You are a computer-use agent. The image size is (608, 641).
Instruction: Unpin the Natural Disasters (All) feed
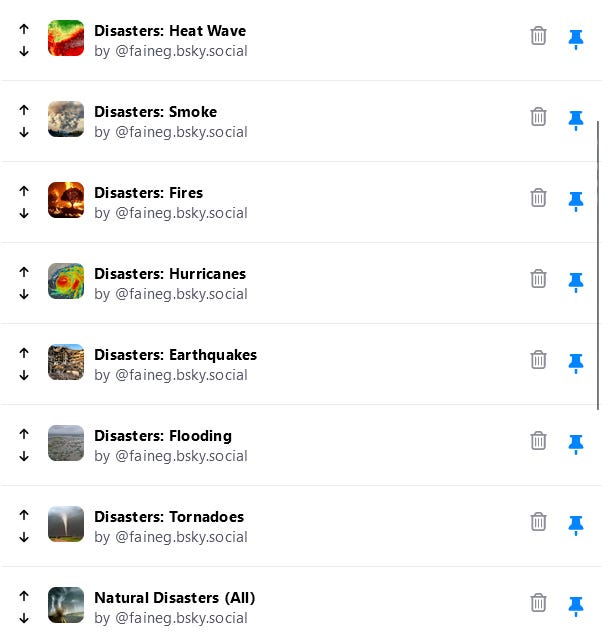tap(575, 606)
